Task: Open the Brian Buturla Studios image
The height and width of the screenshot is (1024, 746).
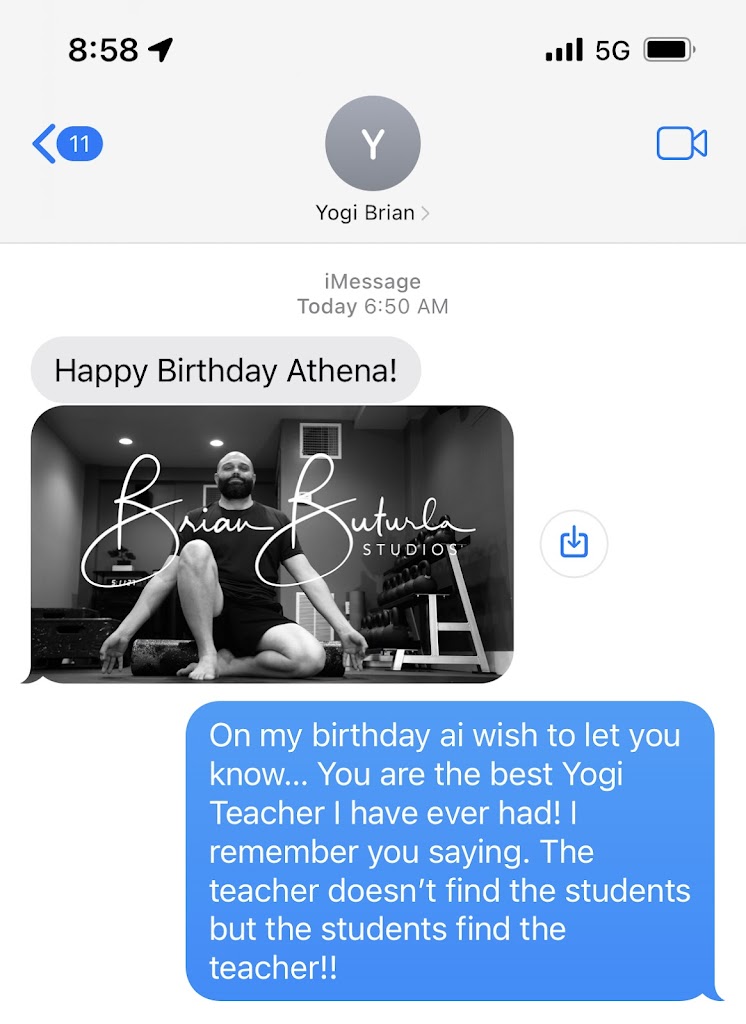Action: click(x=272, y=543)
